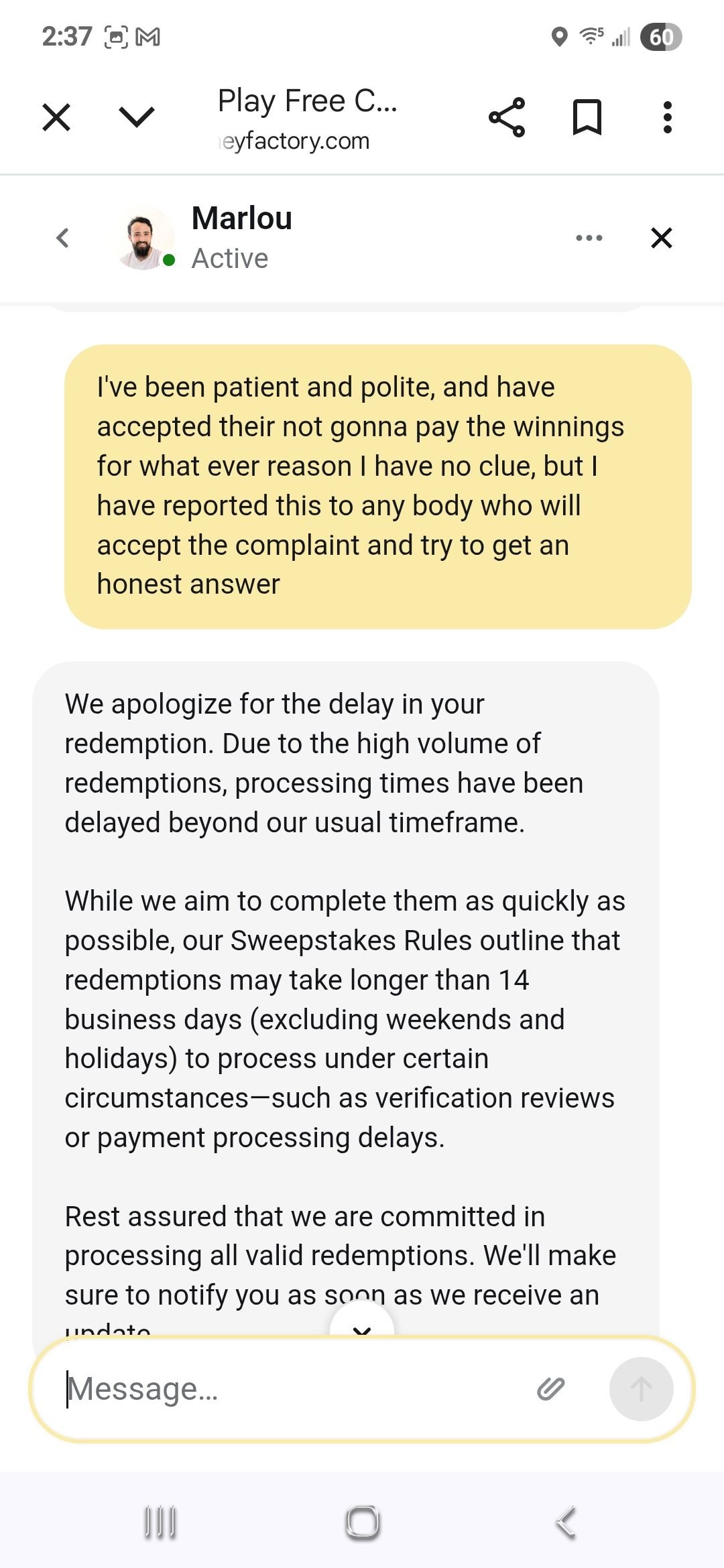Go back from Marlou's chat
This screenshot has width=724, height=1568.
click(63, 237)
